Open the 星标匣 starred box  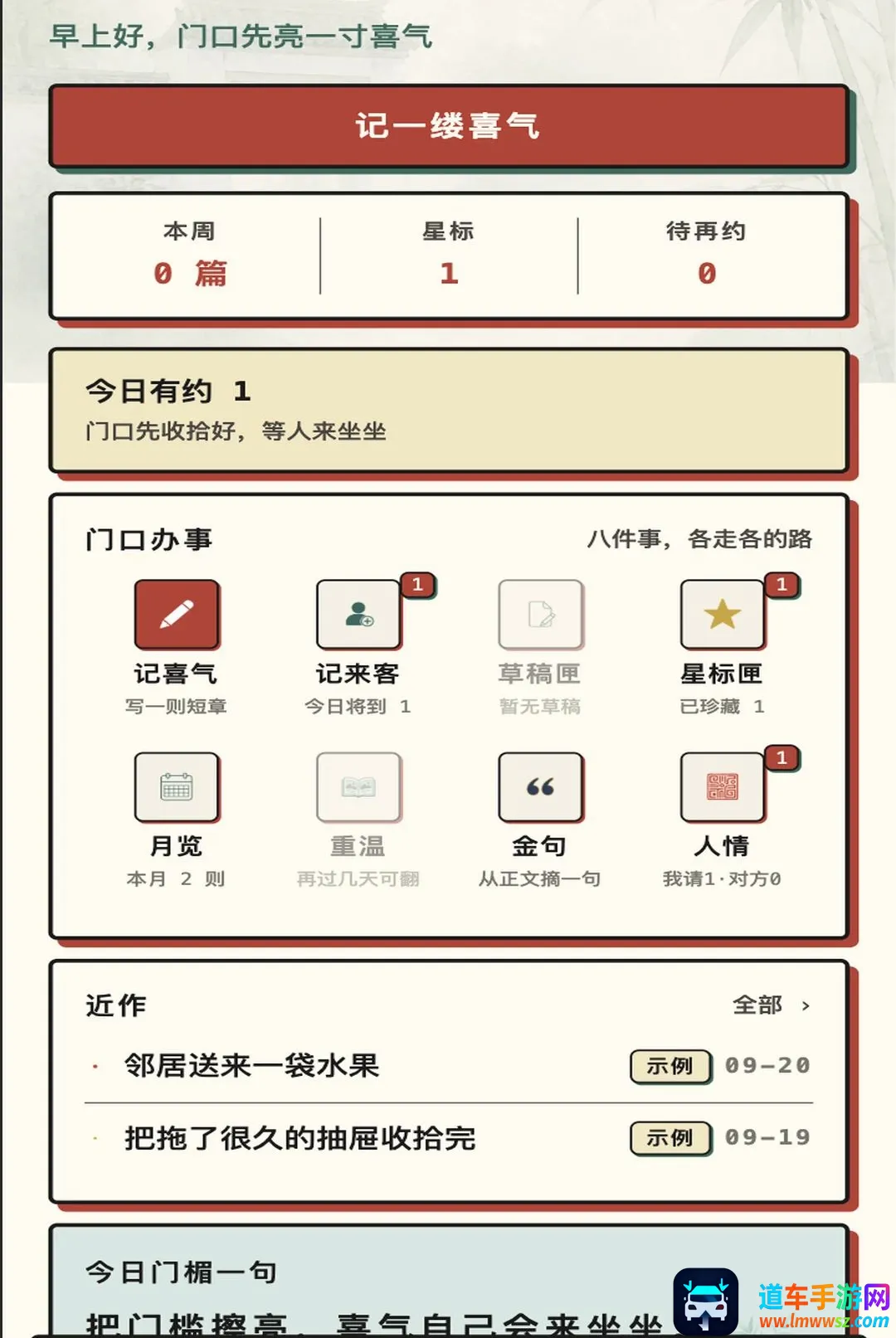pos(722,647)
